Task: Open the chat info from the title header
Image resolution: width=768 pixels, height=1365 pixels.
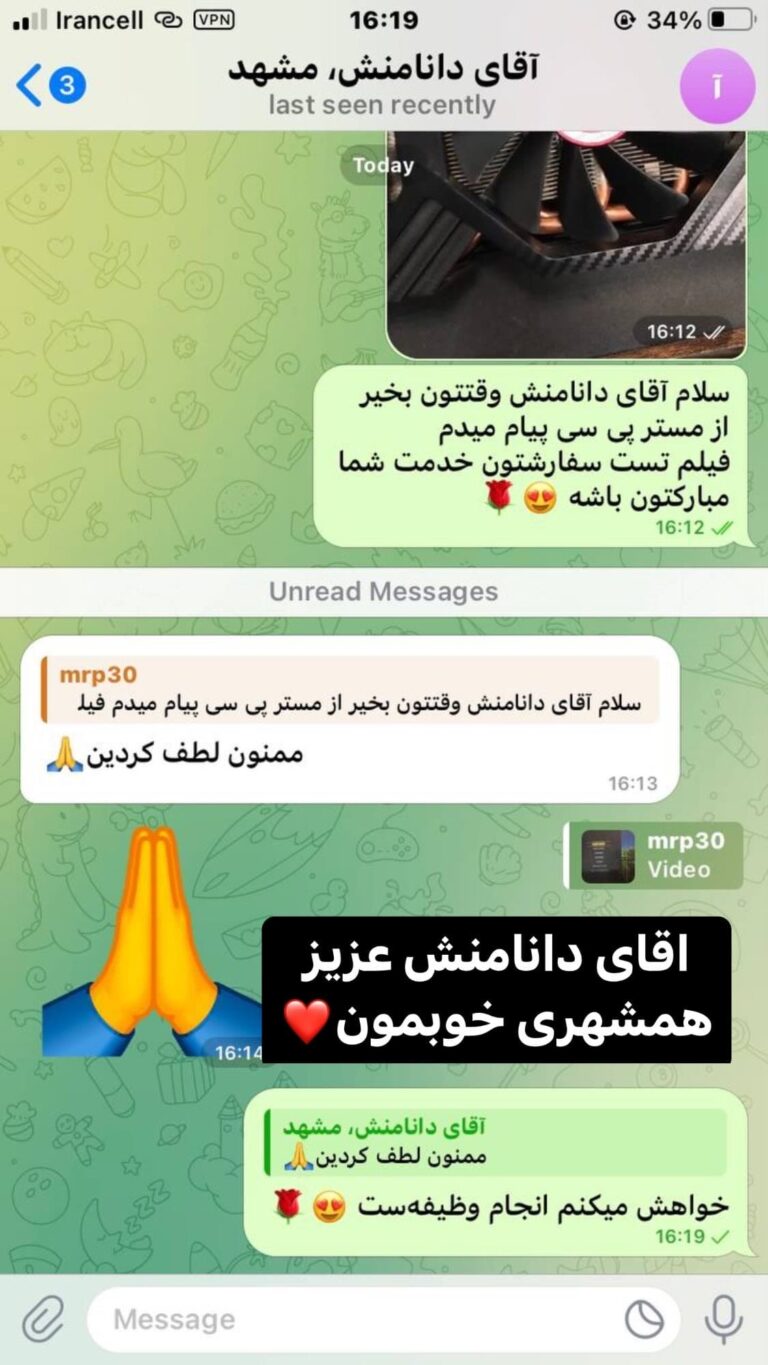Action: (x=382, y=85)
